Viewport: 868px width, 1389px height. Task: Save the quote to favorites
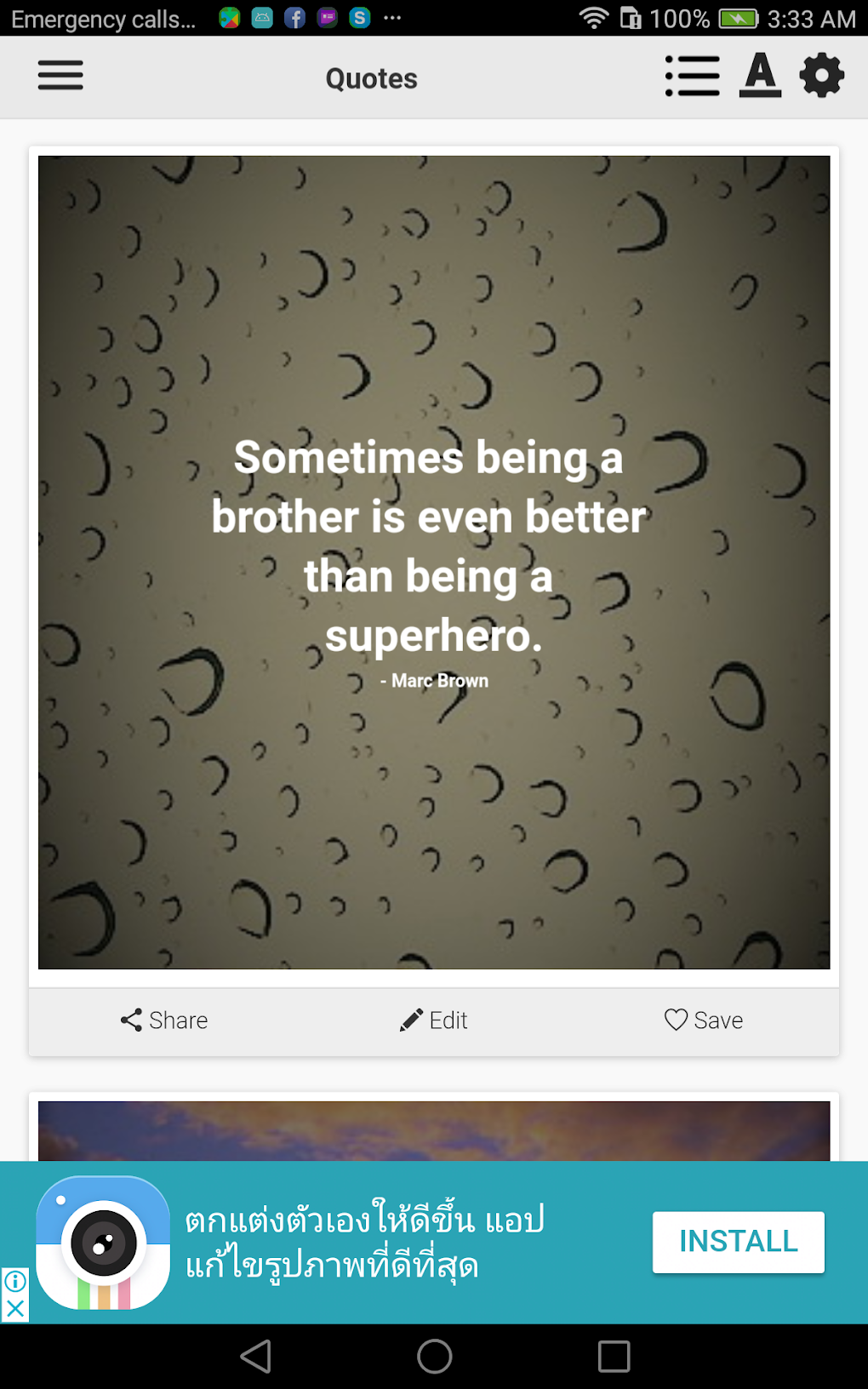[704, 1020]
